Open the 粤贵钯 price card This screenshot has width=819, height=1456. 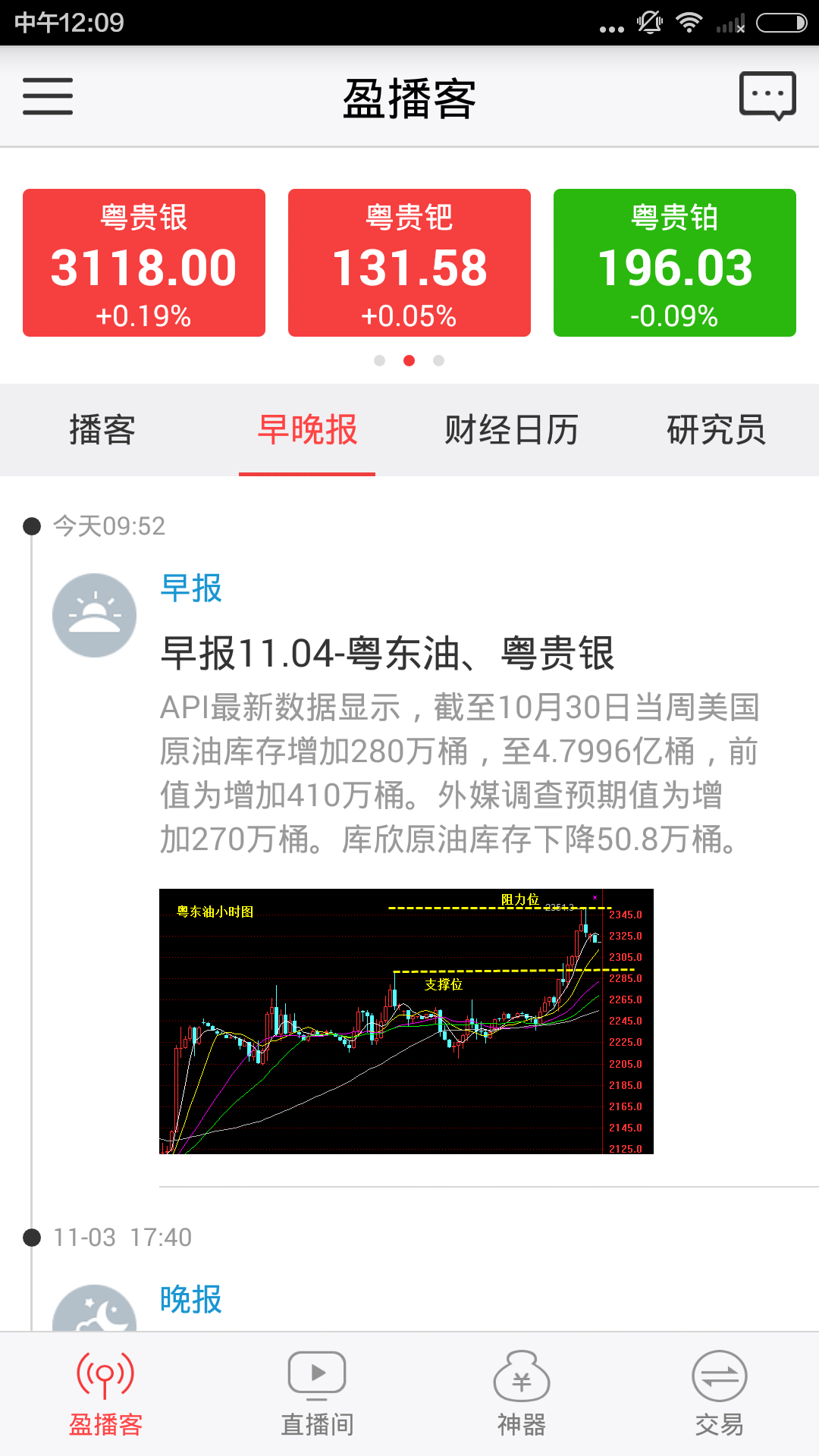coord(409,262)
